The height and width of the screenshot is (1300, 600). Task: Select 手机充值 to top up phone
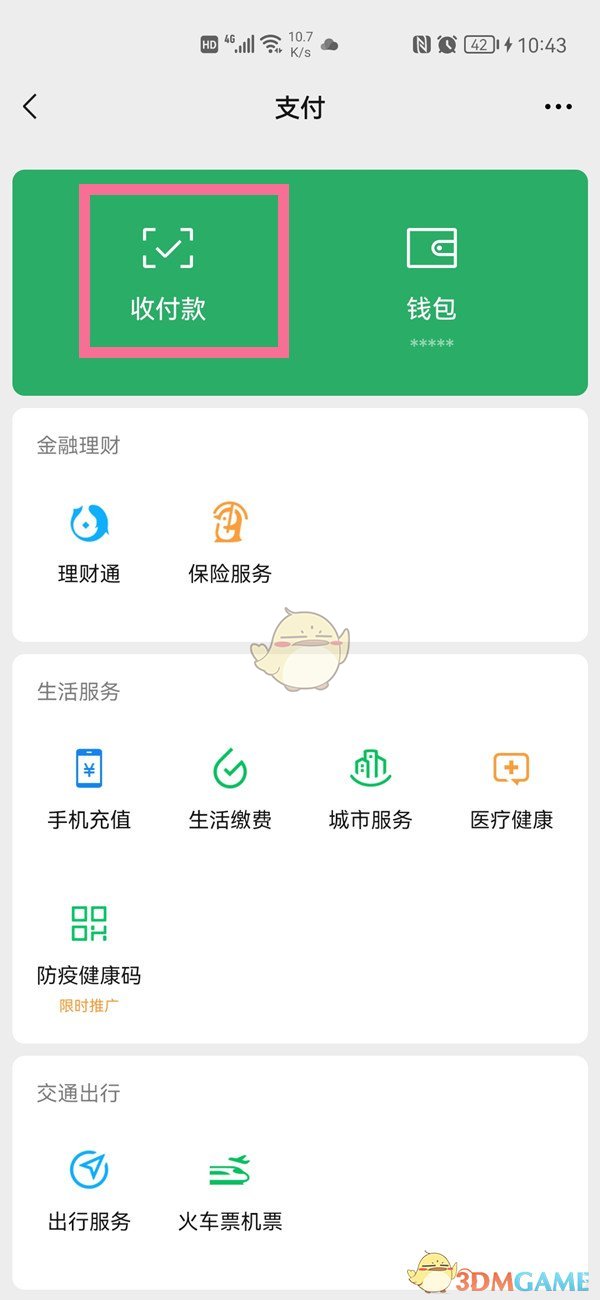90,790
